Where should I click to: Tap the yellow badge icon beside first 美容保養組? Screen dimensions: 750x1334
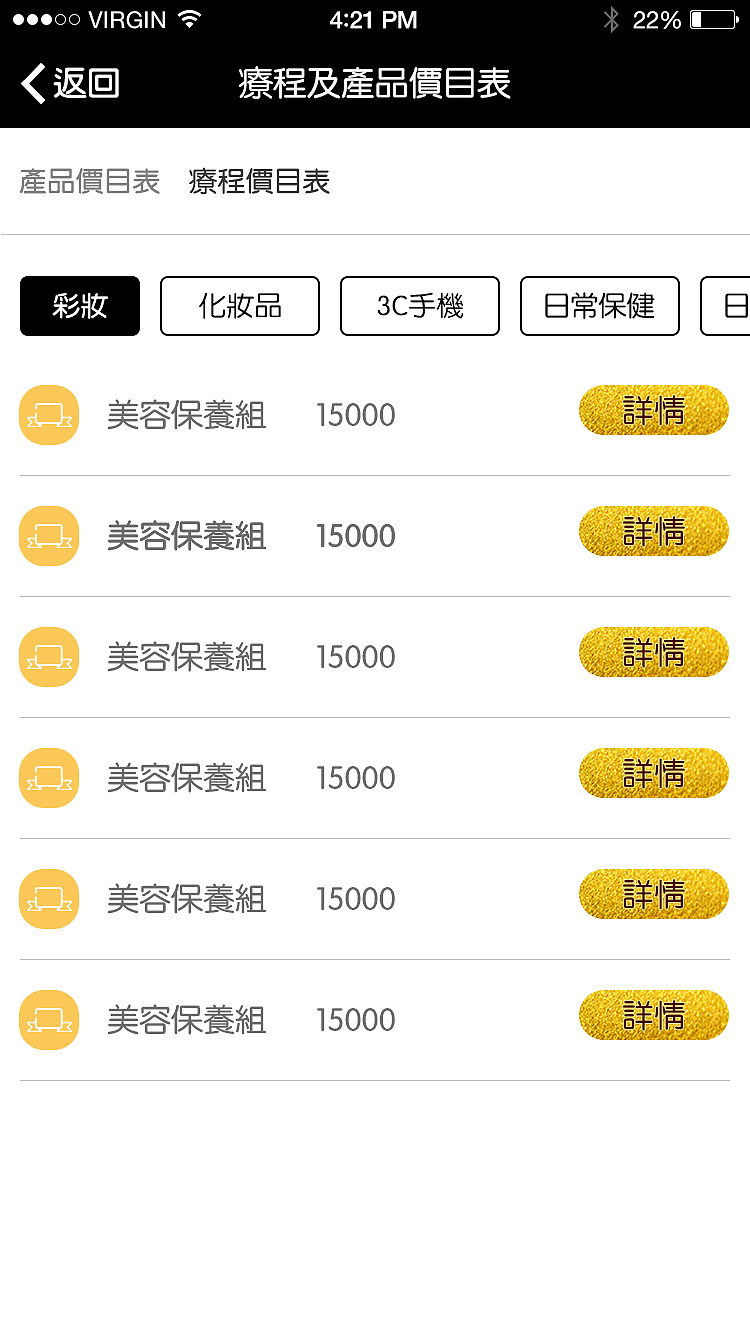tap(49, 414)
